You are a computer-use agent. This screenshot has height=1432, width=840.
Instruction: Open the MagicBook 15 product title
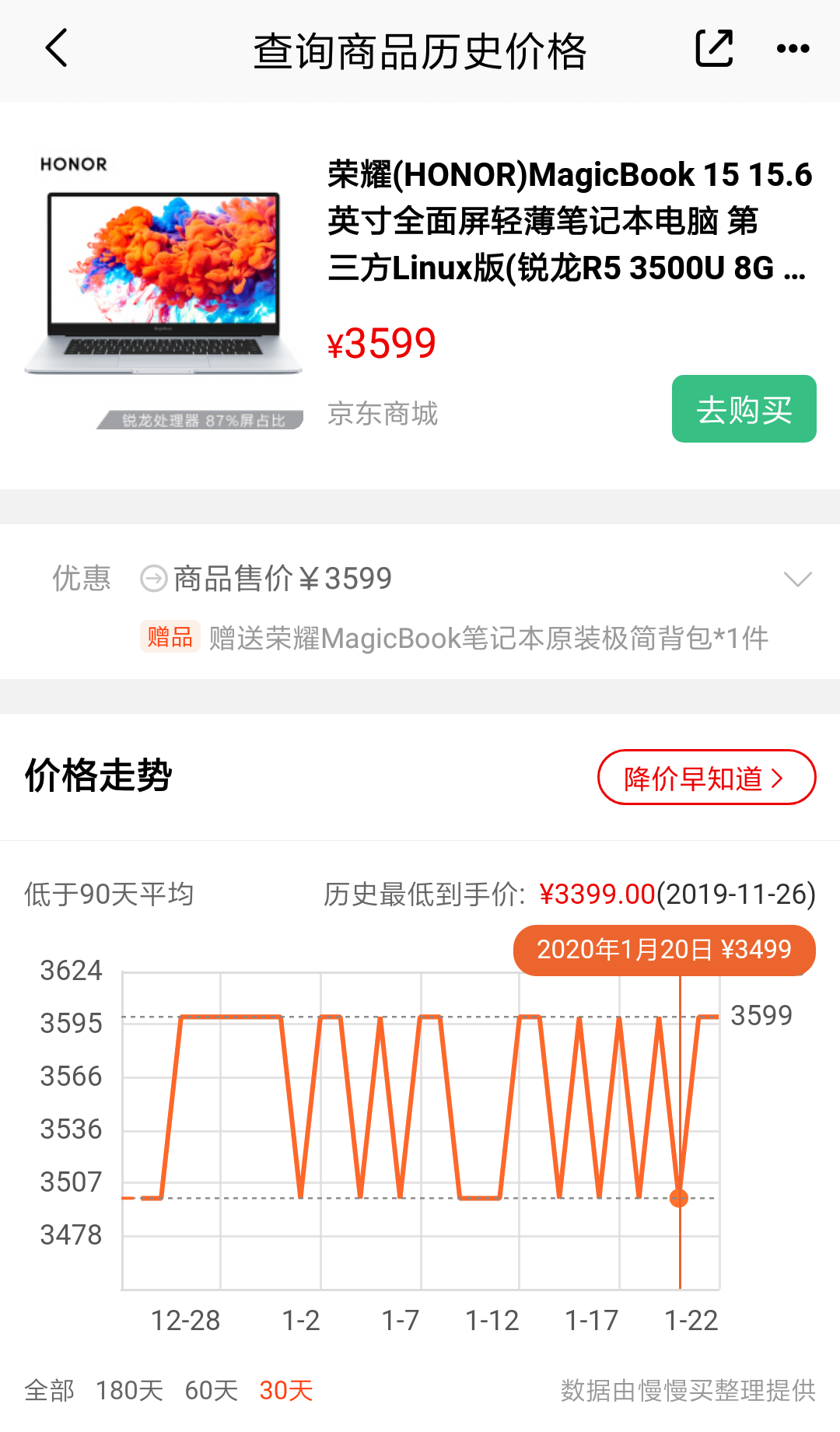569,221
